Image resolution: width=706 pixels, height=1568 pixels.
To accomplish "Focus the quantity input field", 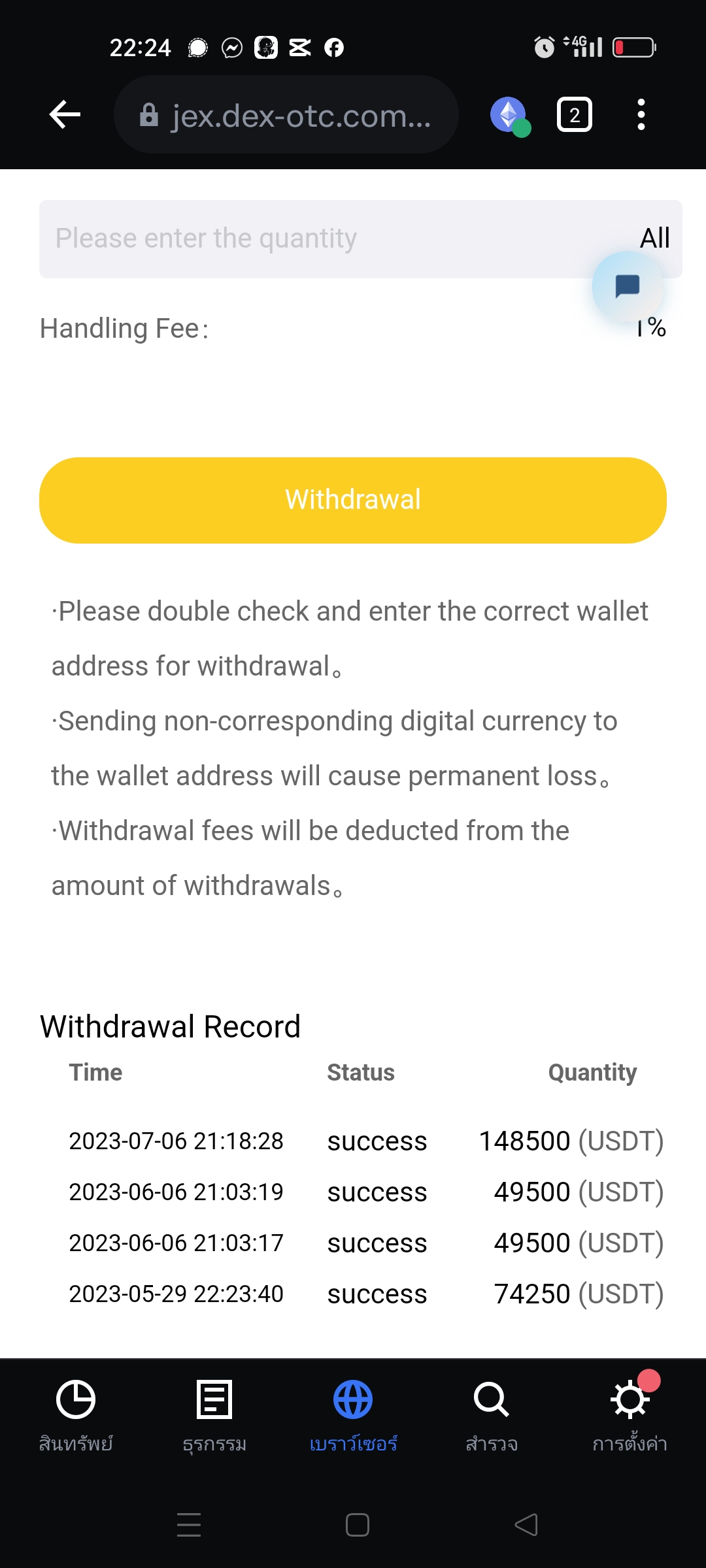I will (x=314, y=238).
